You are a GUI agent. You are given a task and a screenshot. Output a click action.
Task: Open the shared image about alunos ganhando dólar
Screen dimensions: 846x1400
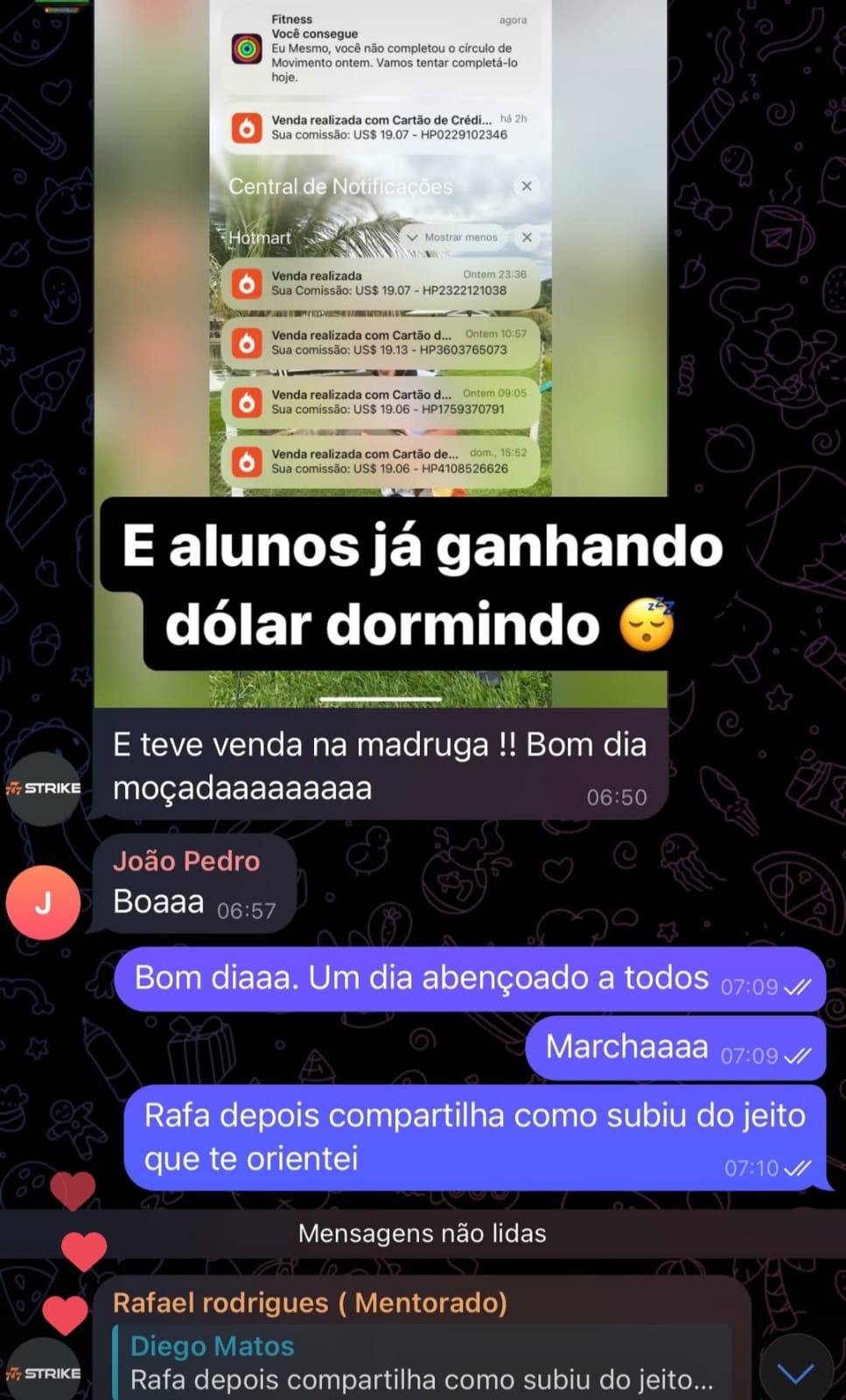(381, 350)
